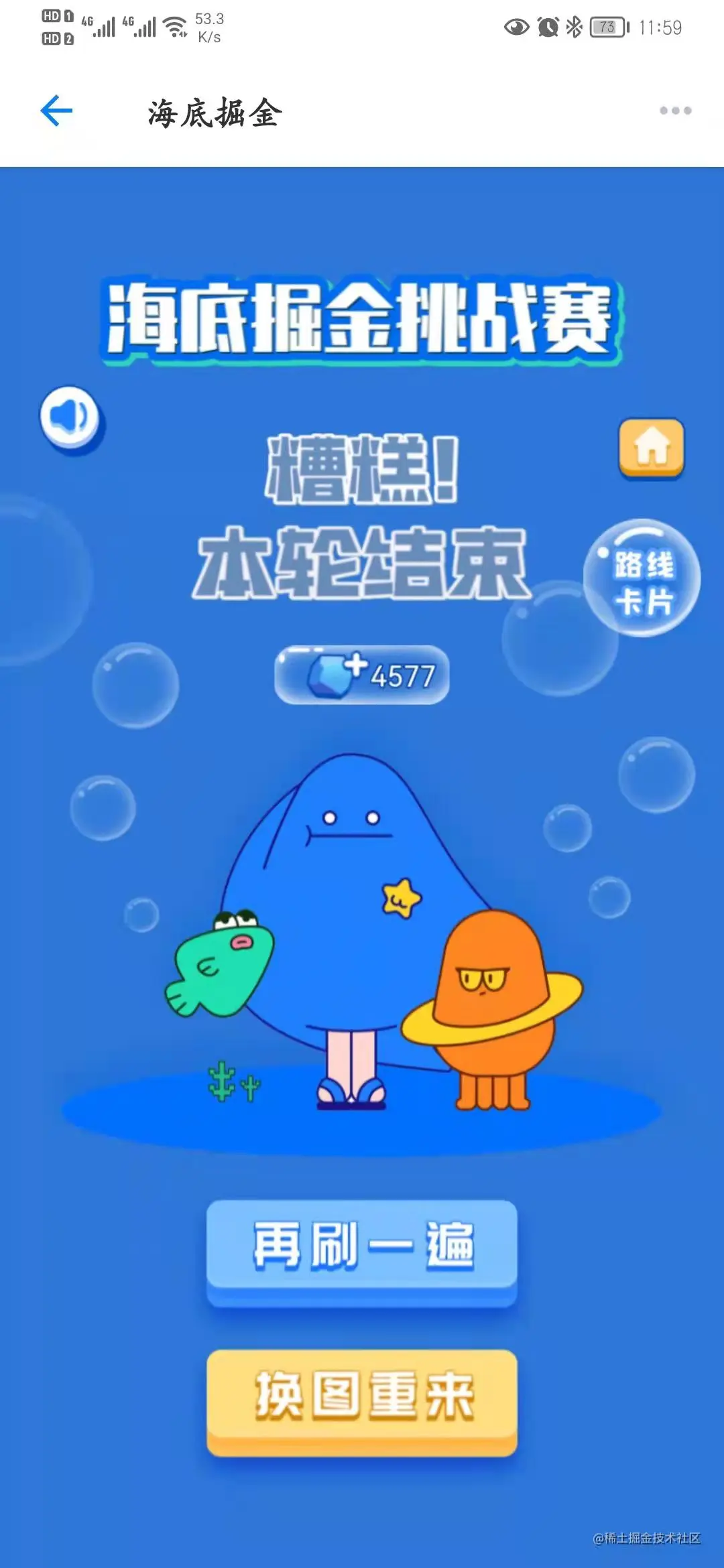Image resolution: width=724 pixels, height=1568 pixels.
Task: Mute the game sound
Action: (70, 418)
